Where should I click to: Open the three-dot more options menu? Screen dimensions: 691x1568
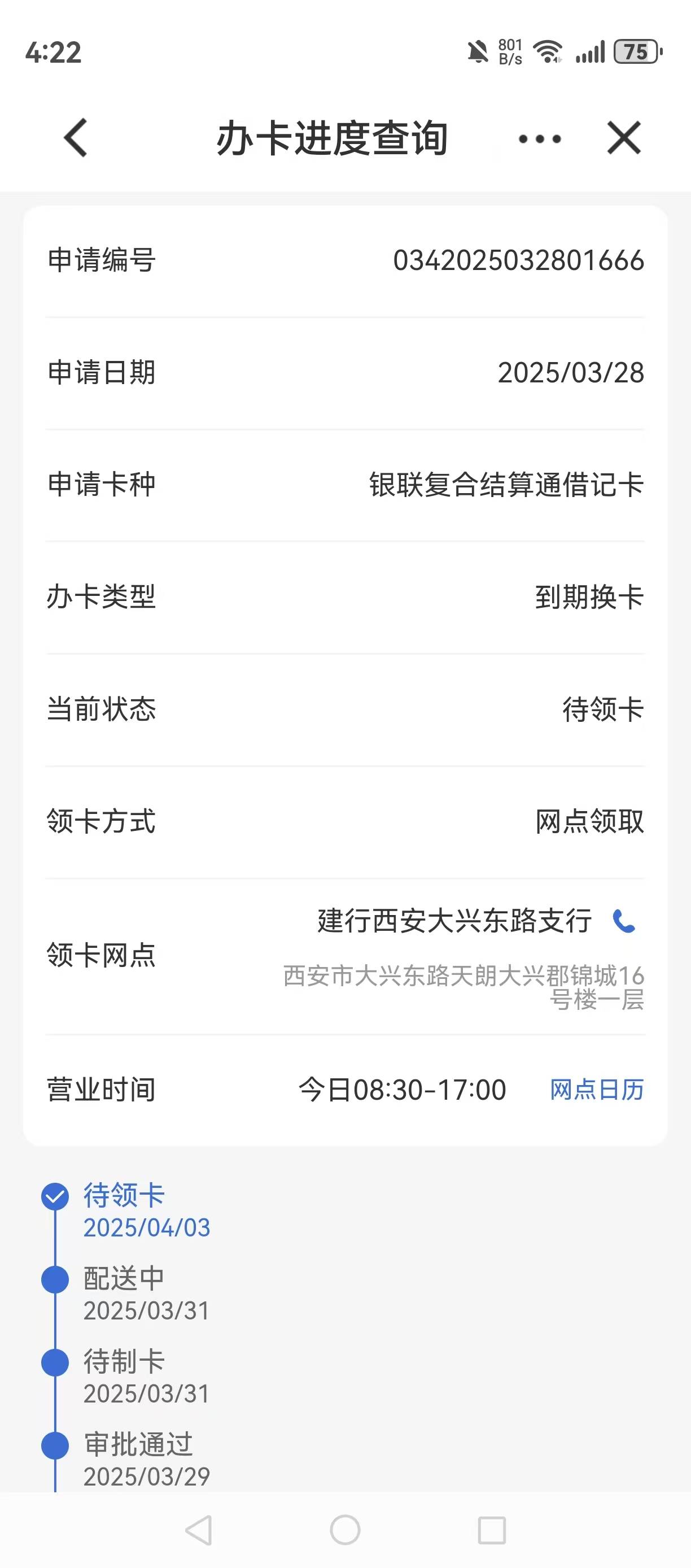pos(540,139)
